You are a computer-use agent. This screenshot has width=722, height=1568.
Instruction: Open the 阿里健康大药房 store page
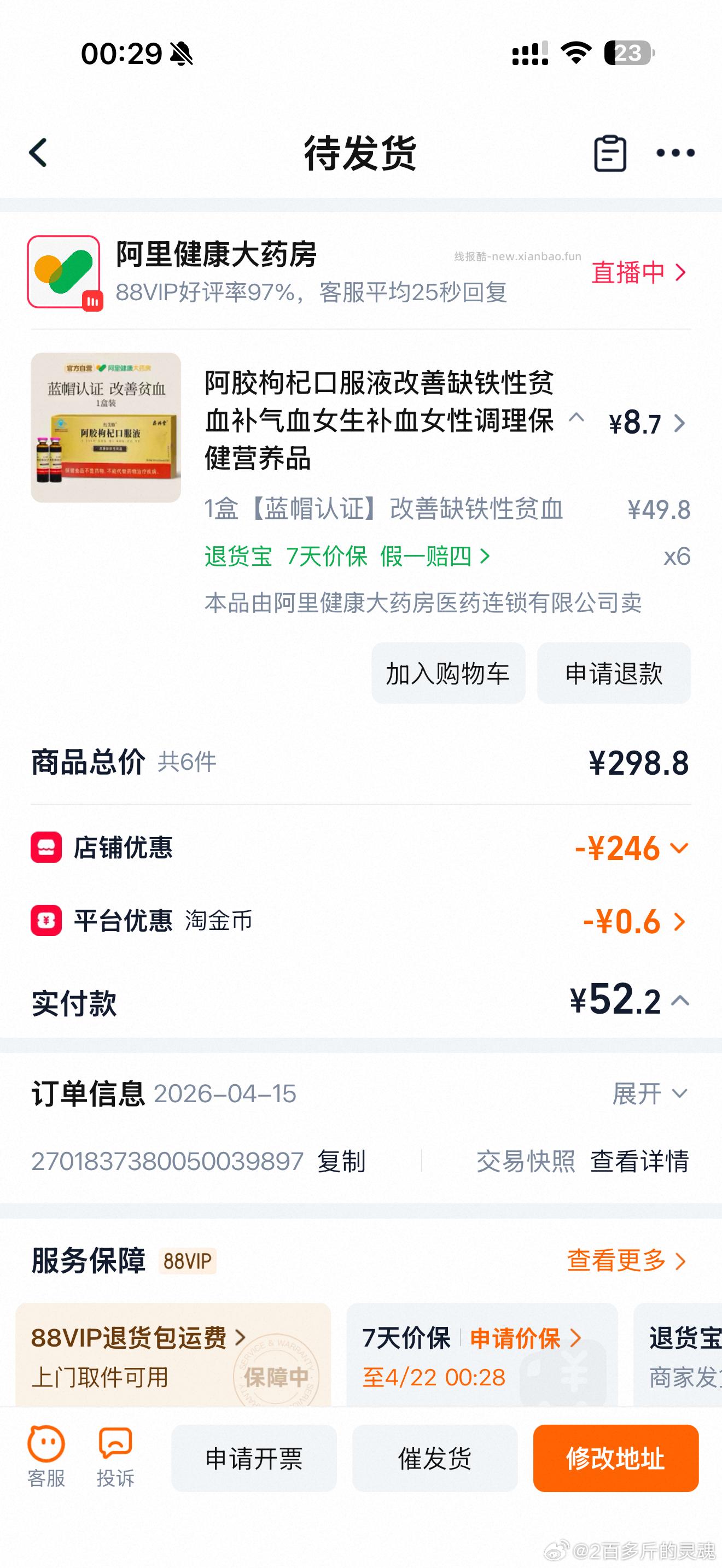(216, 254)
